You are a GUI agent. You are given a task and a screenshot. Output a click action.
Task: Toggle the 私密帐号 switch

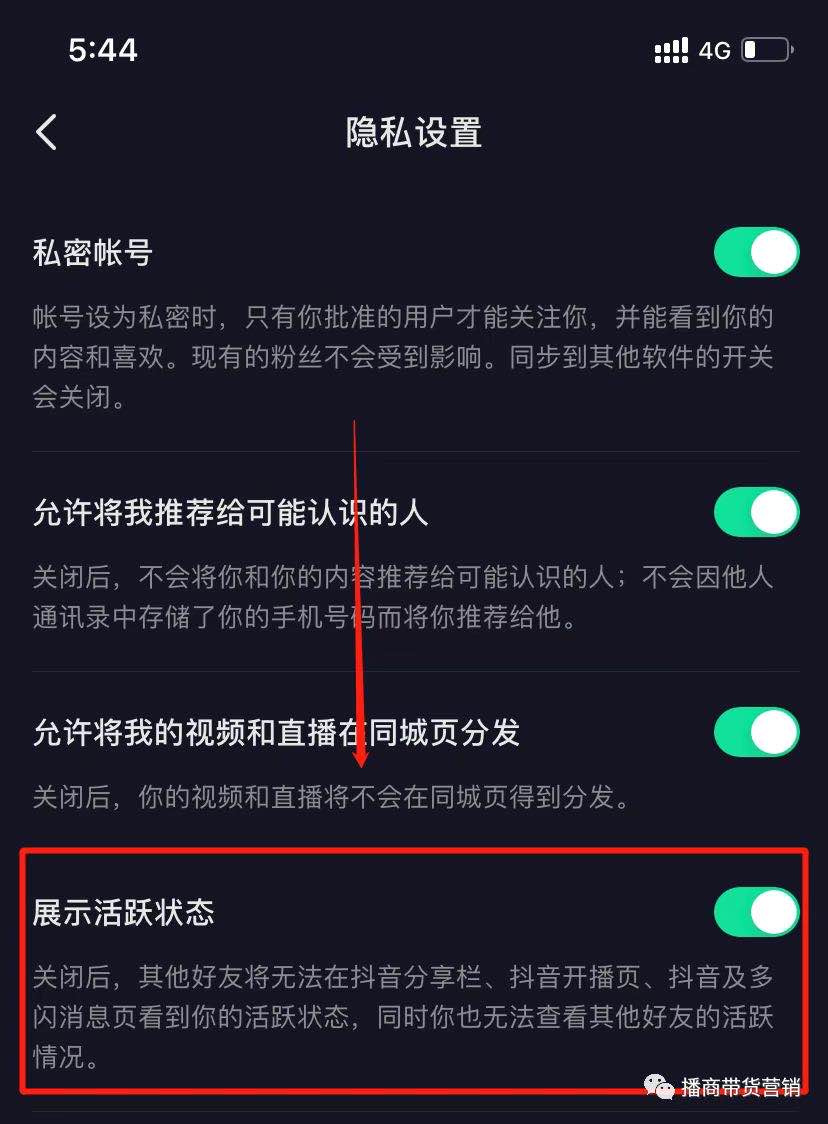point(756,252)
